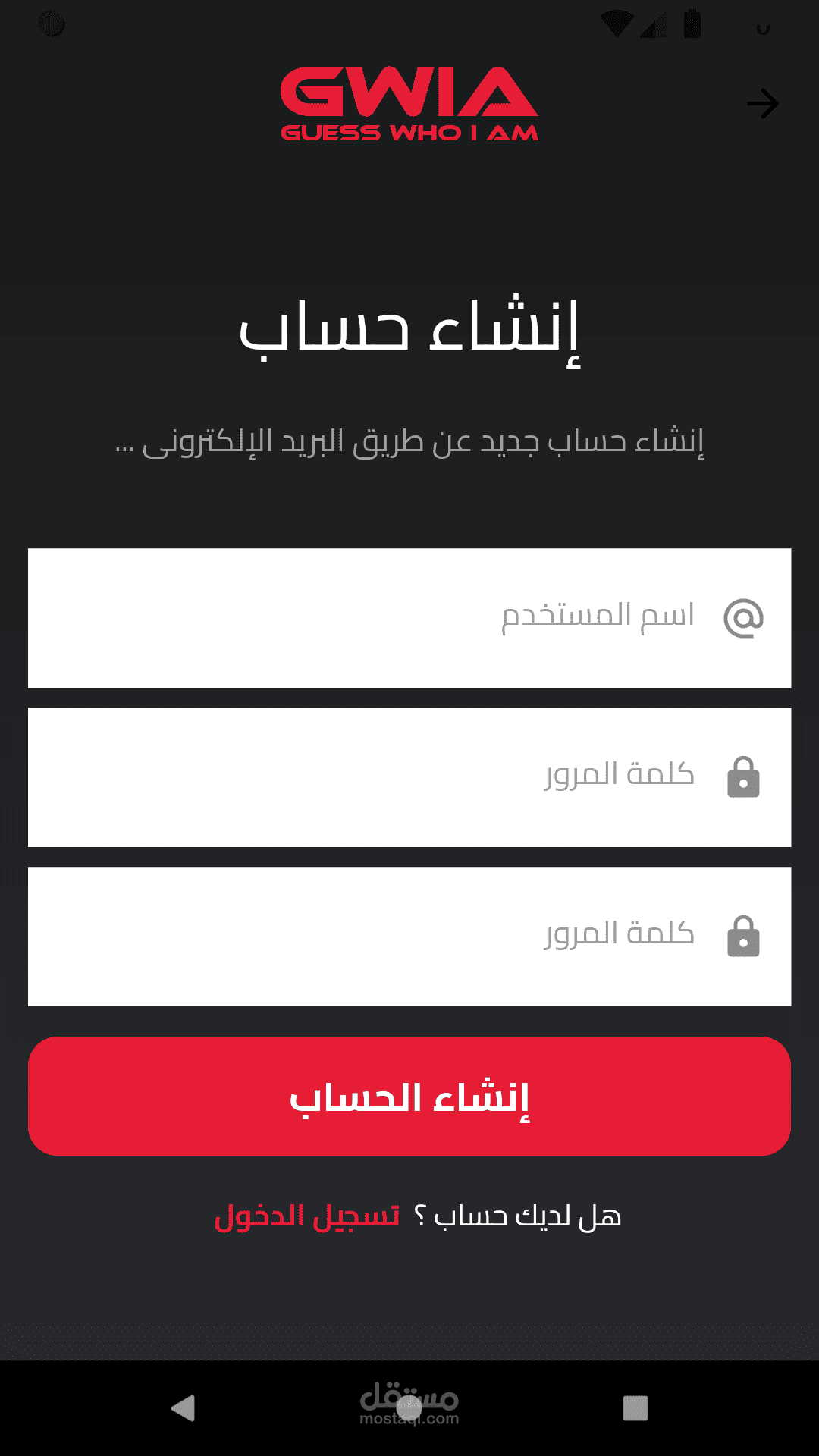Tap the back arrow at top right
This screenshot has height=1456, width=819.
pyautogui.click(x=763, y=104)
